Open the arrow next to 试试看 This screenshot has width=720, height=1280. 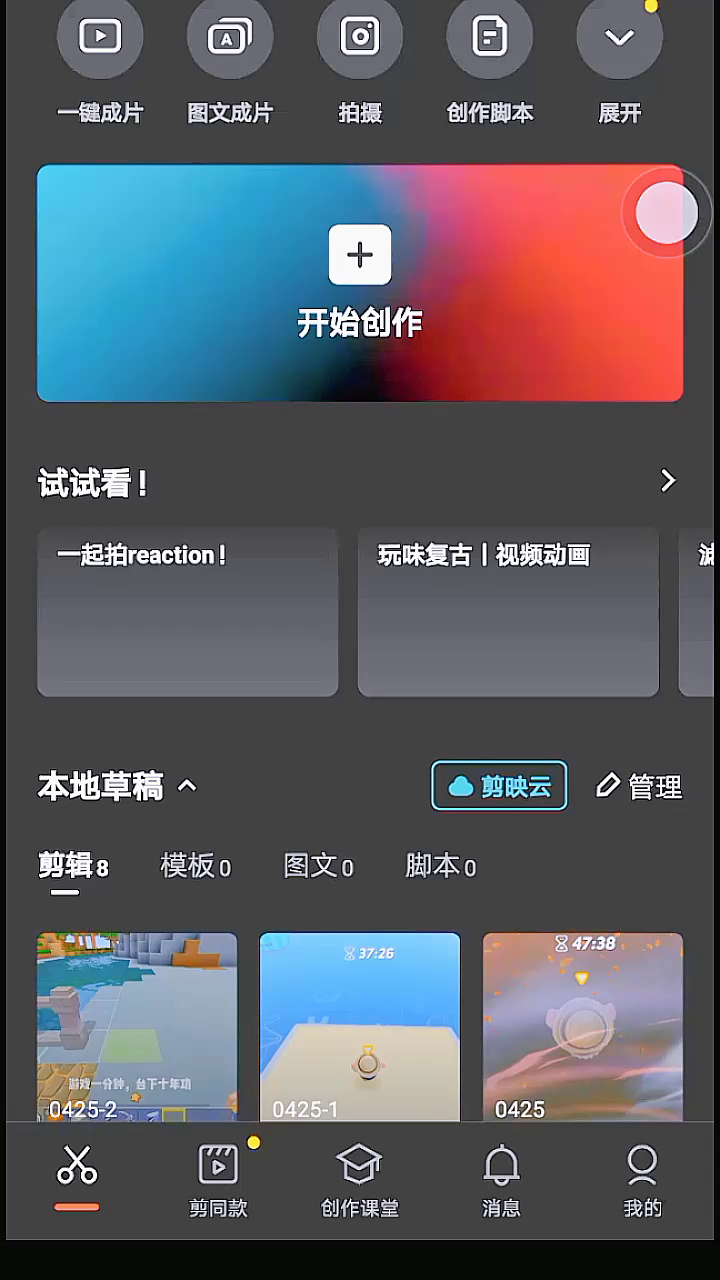point(668,481)
